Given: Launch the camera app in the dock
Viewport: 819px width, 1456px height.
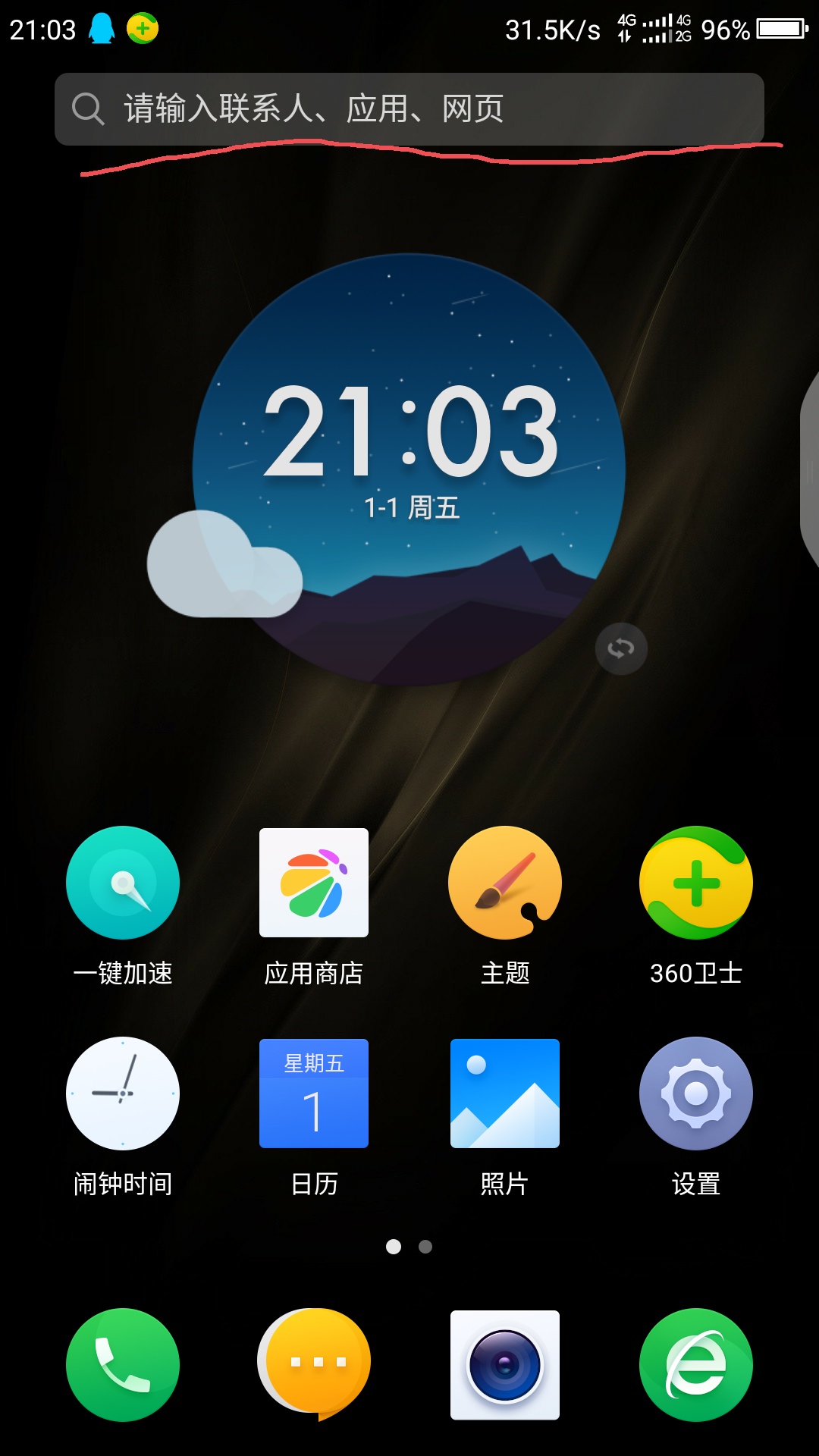Looking at the screenshot, I should click(x=505, y=1364).
